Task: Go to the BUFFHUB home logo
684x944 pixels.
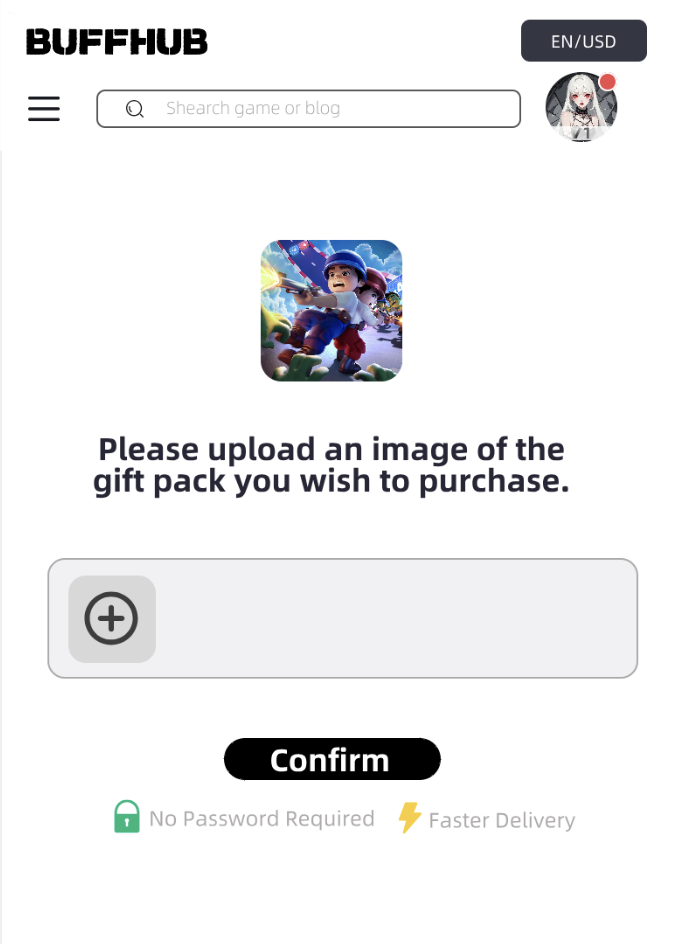Action: [117, 42]
